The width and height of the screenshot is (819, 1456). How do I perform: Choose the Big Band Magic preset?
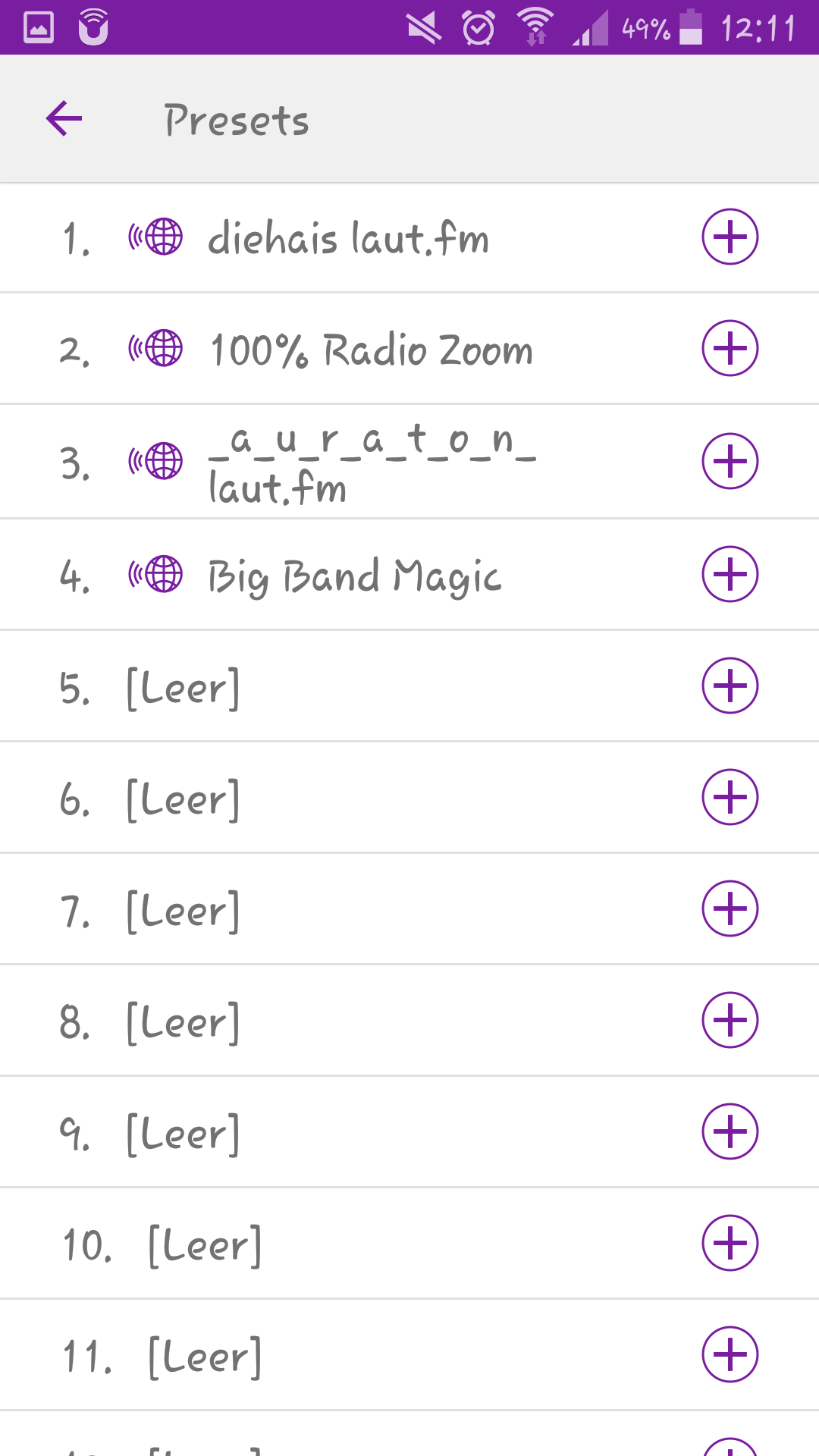coord(353,576)
